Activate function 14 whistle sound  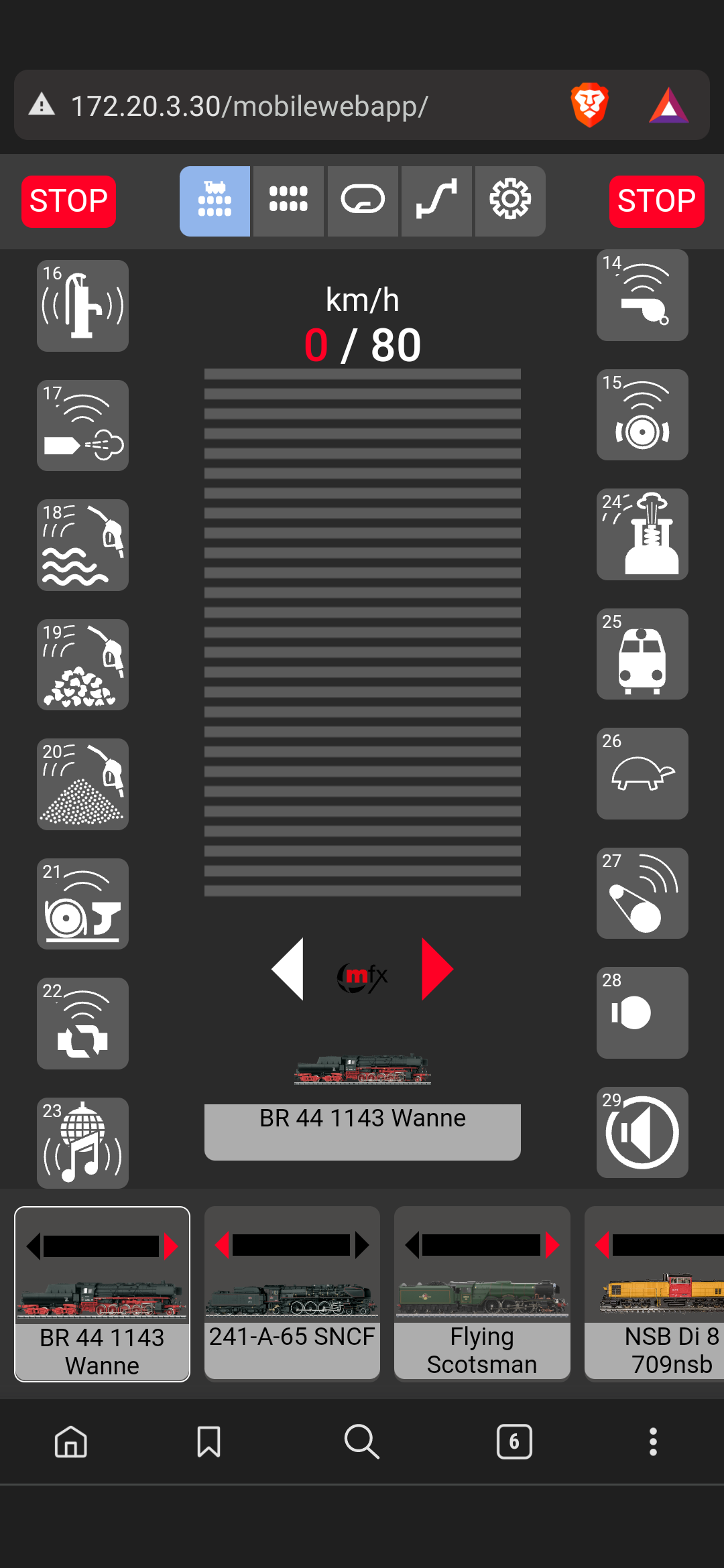tap(642, 295)
